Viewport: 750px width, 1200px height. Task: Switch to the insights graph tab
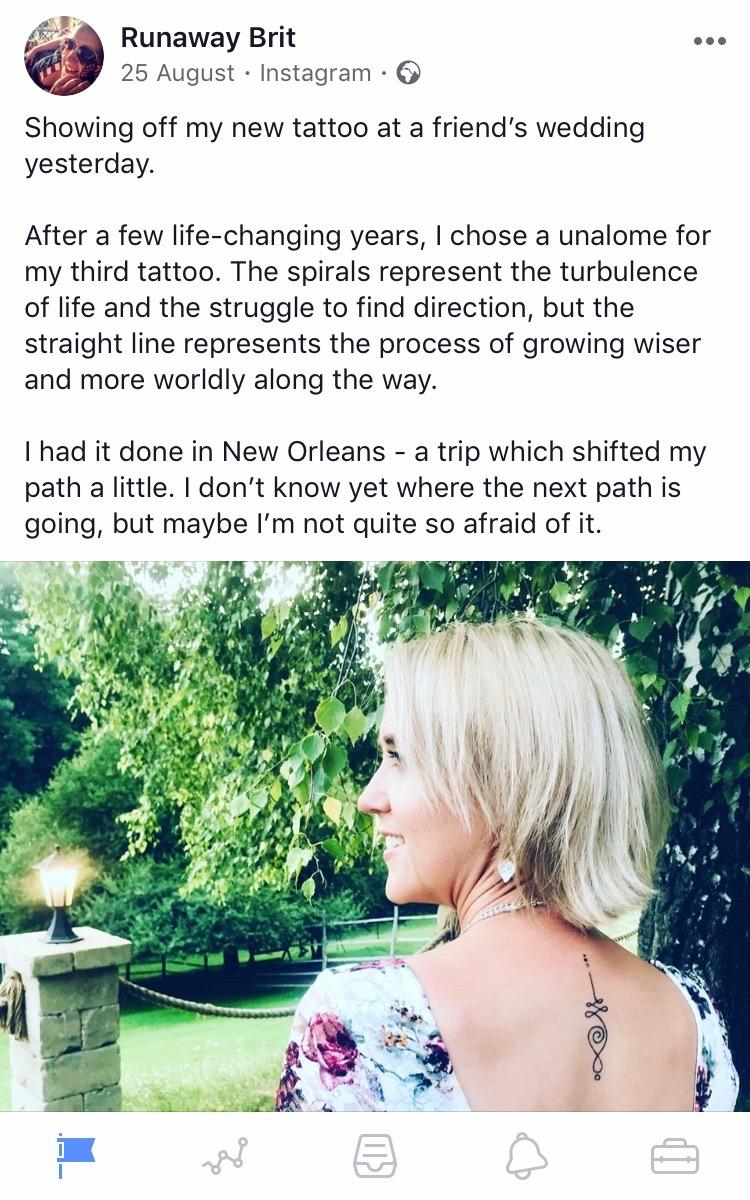[225, 1156]
